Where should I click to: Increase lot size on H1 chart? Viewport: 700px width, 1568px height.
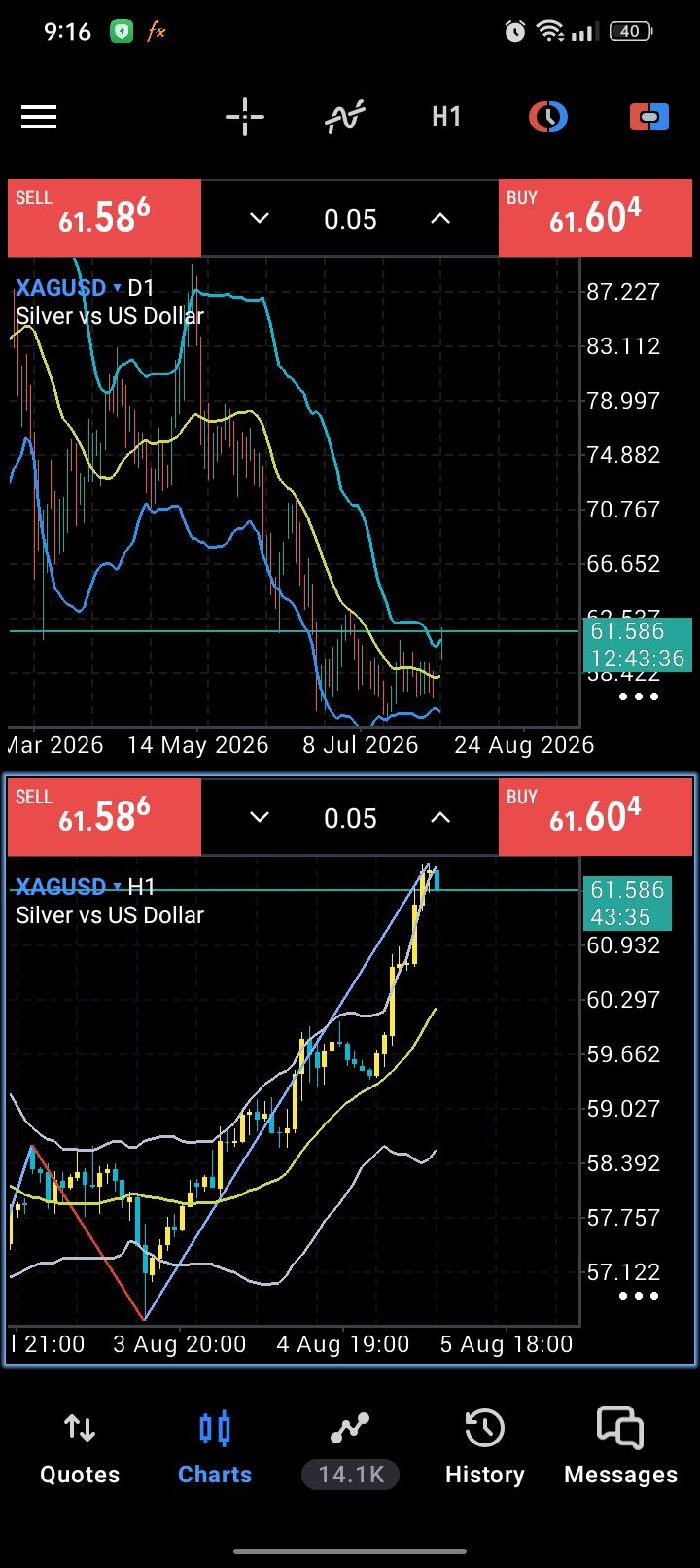[440, 818]
